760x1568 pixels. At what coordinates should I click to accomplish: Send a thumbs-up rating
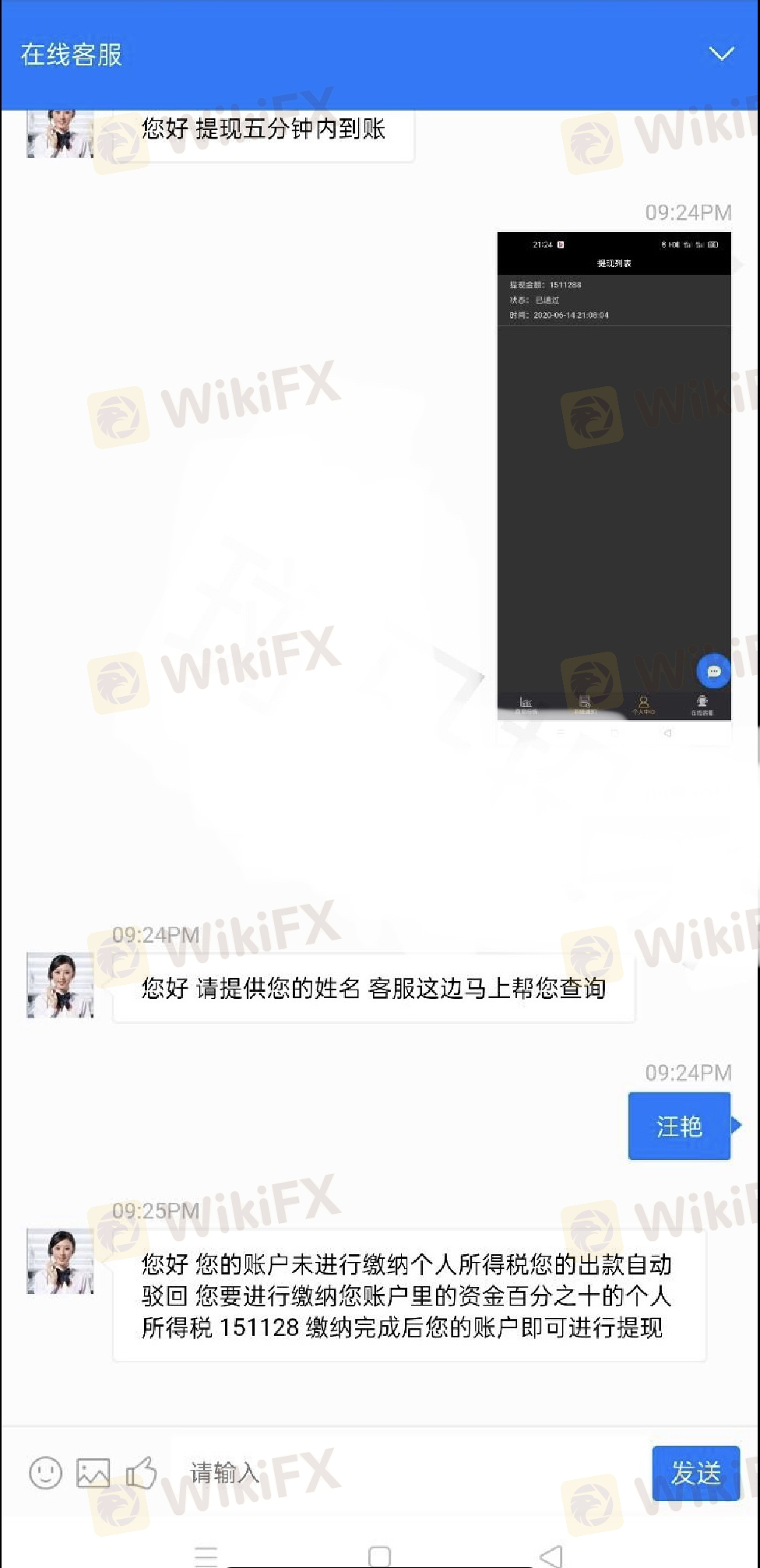coord(141,1473)
